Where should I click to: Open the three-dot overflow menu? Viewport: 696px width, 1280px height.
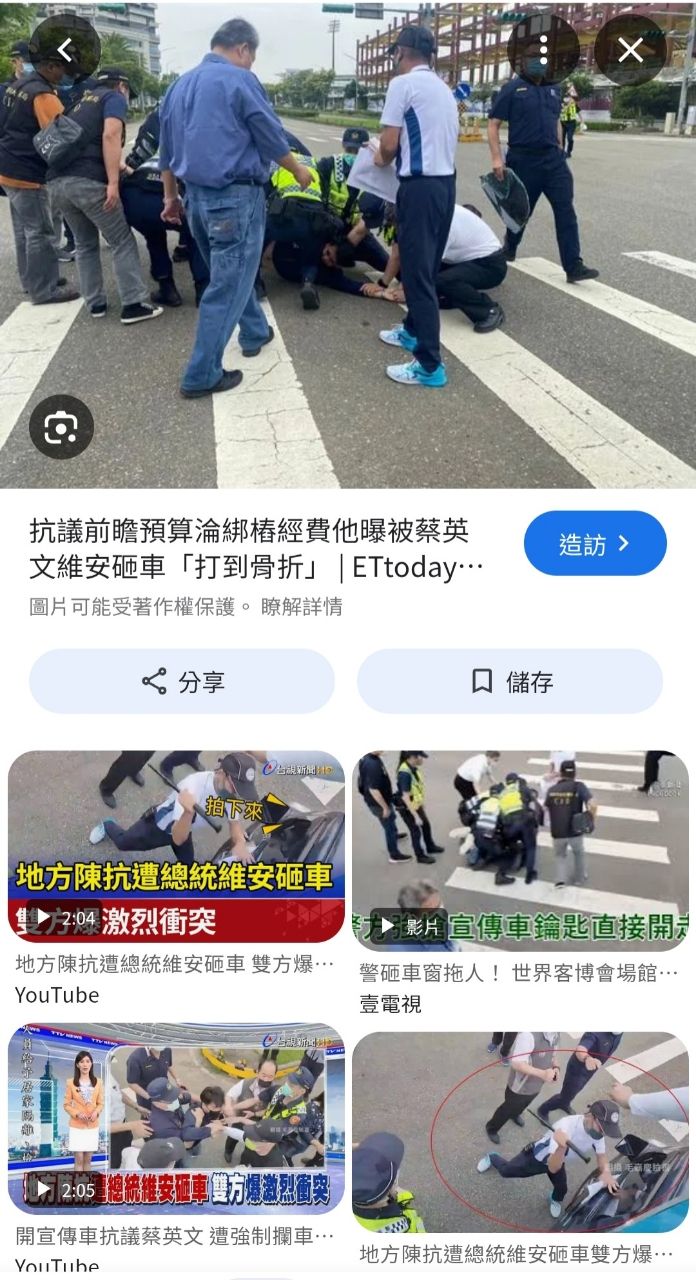click(x=543, y=49)
